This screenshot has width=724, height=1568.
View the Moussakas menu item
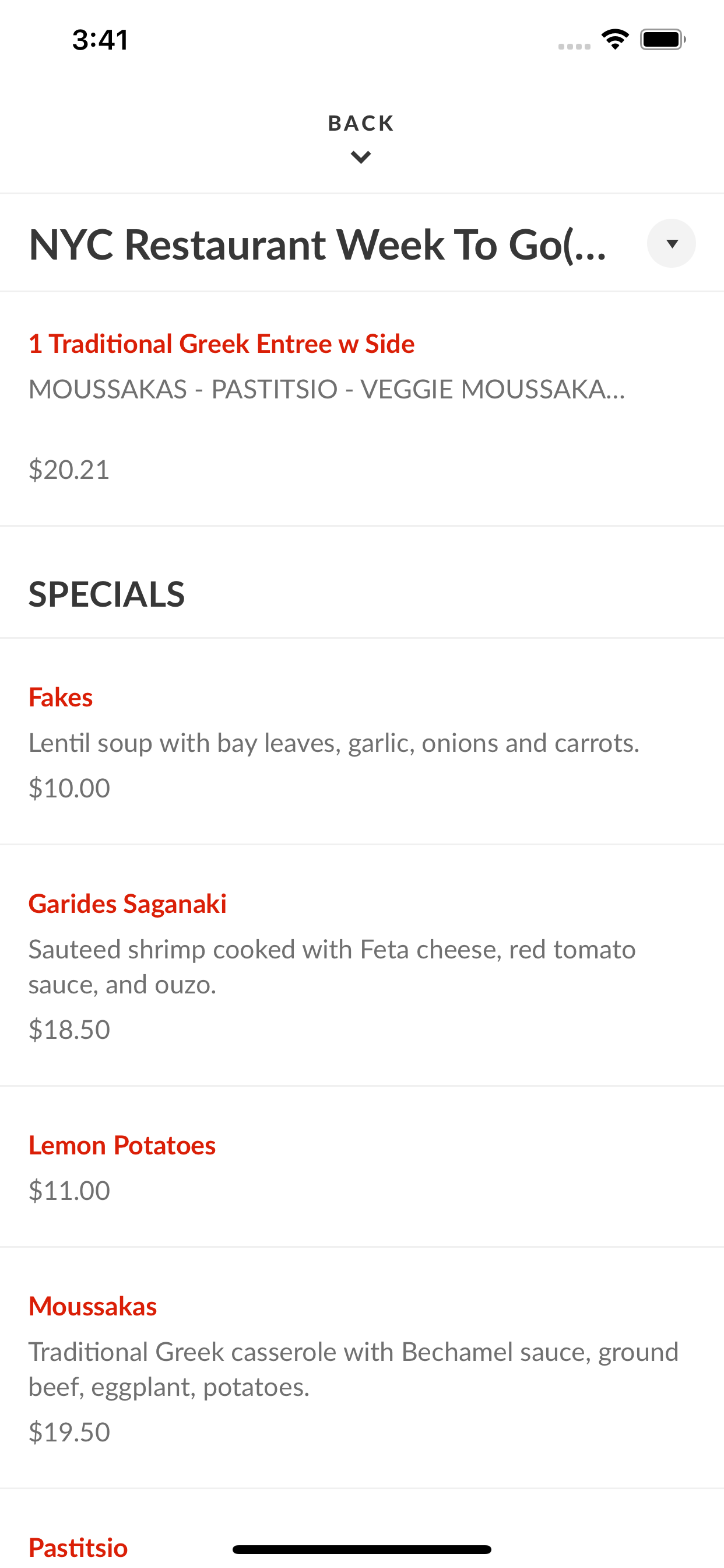(x=362, y=1368)
